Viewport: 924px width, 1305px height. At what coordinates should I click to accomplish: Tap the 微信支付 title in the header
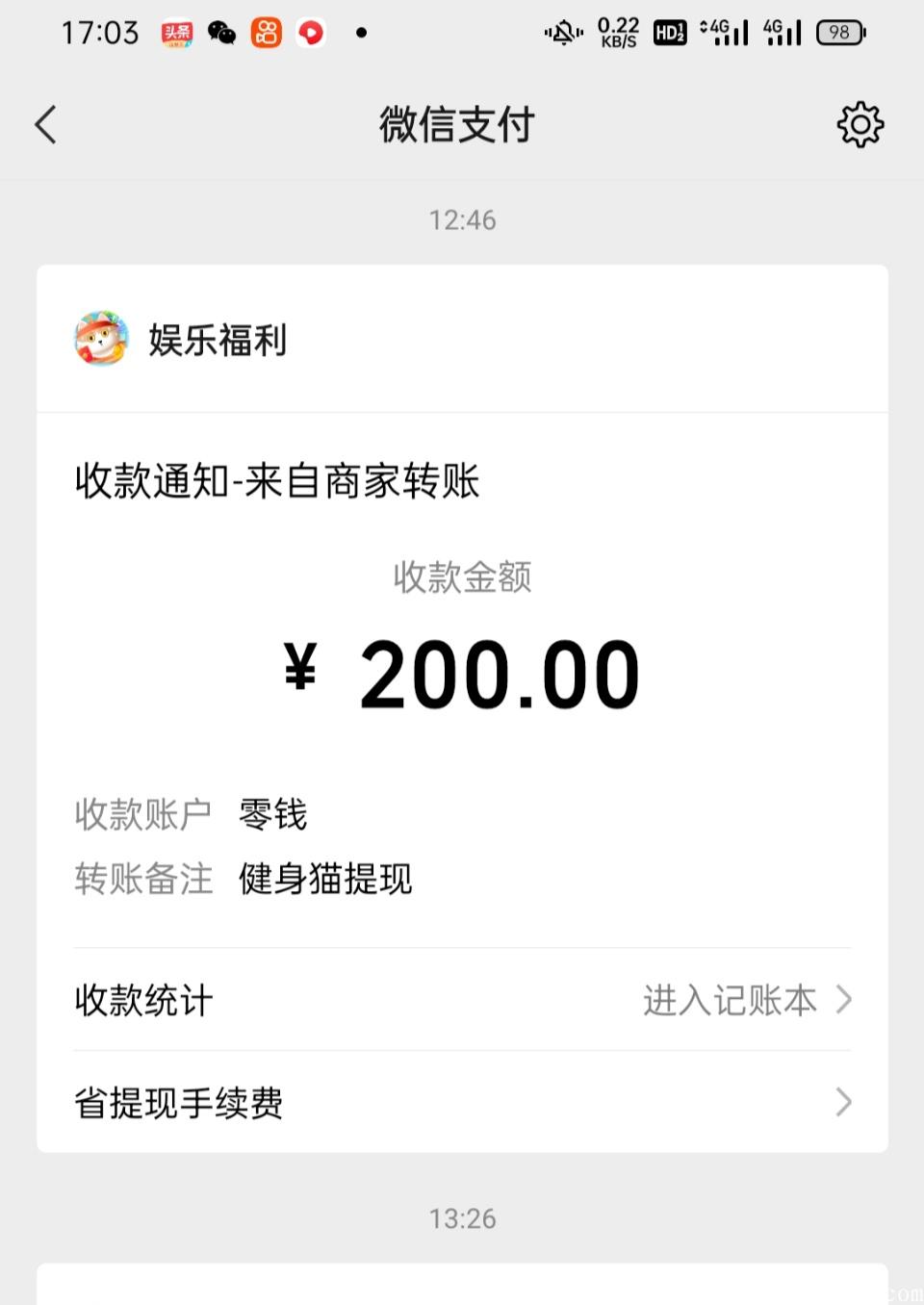coord(459,125)
